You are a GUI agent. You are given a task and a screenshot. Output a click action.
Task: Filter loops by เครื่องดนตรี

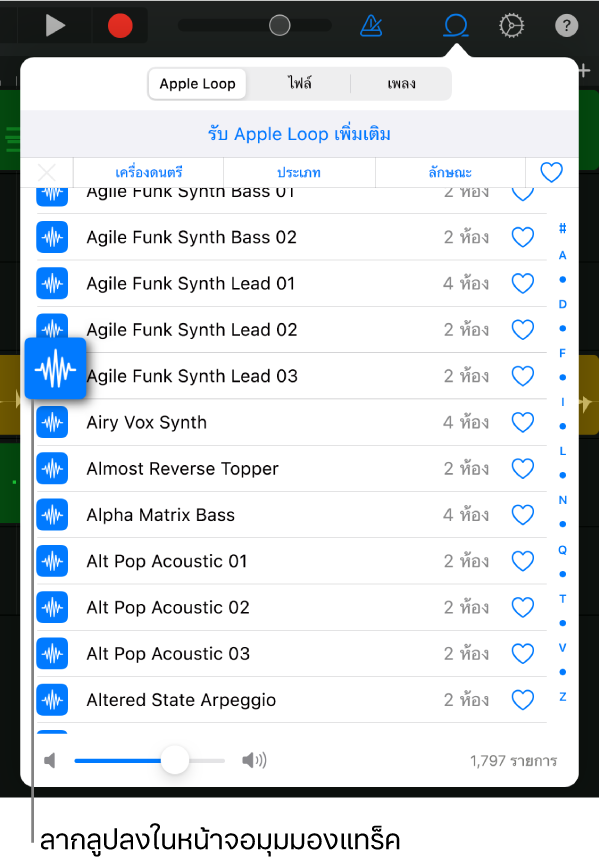[149, 172]
